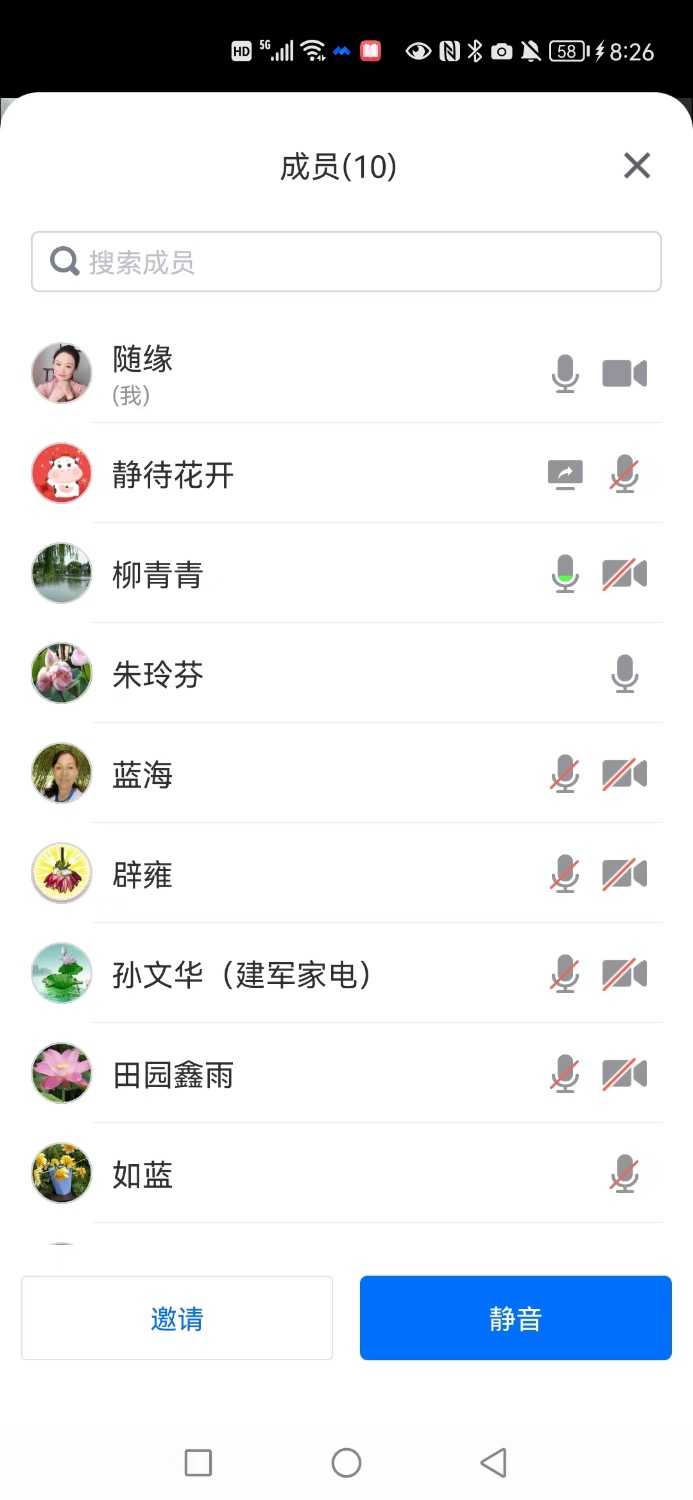Select member 如蓝 from the list
This screenshot has width=693, height=1500.
[x=143, y=1174]
